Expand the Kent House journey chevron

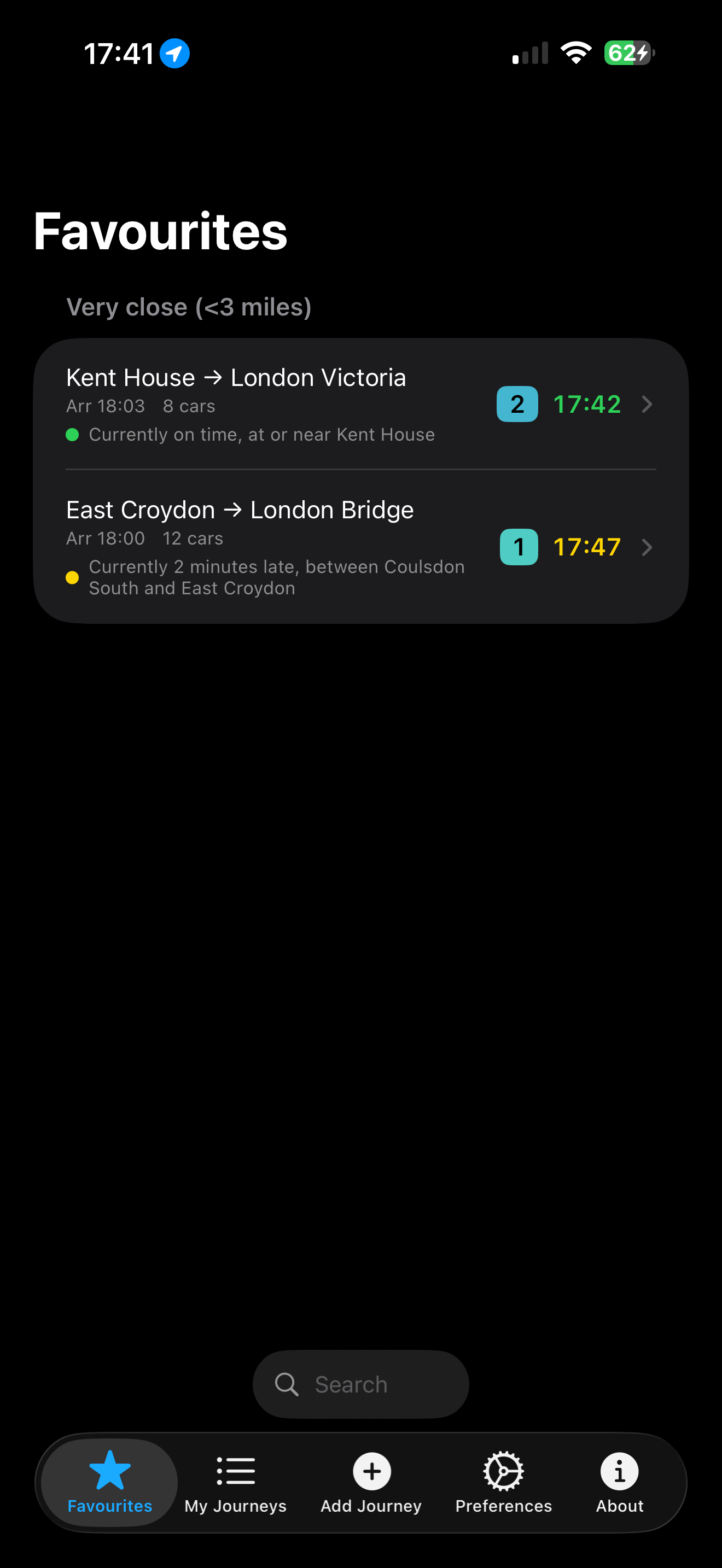(647, 403)
